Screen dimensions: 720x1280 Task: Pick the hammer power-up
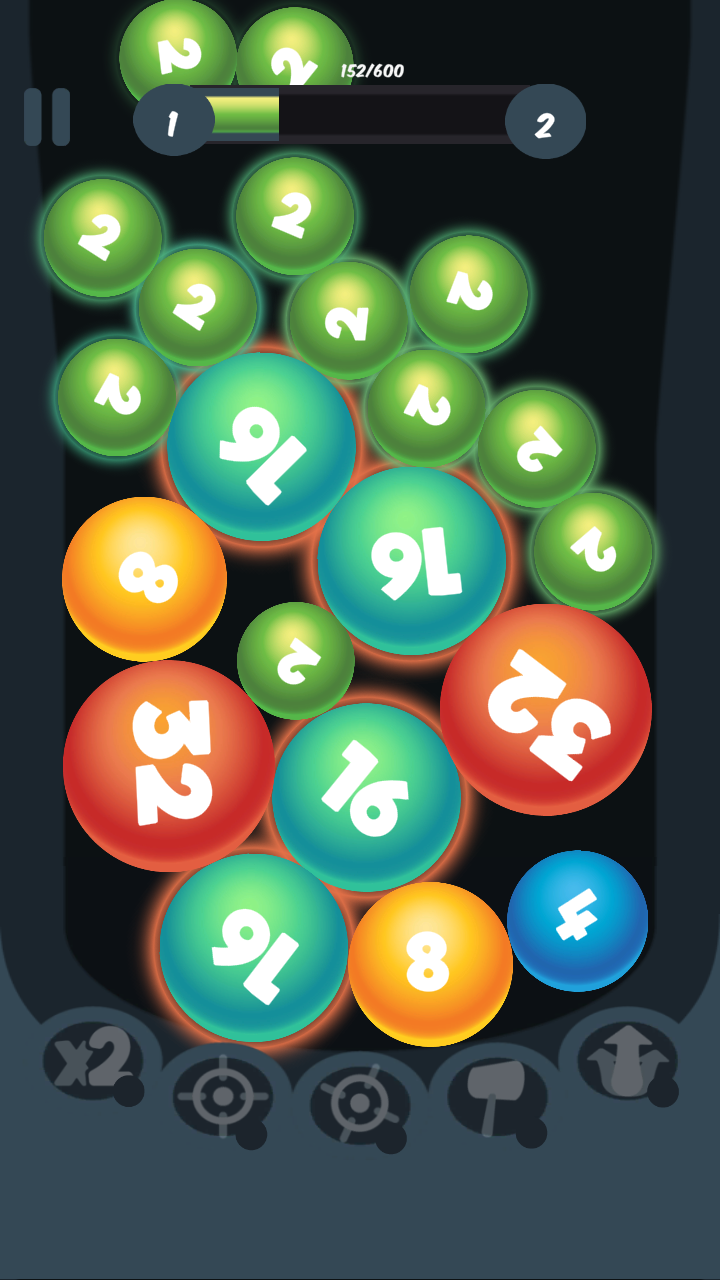[x=496, y=1095]
